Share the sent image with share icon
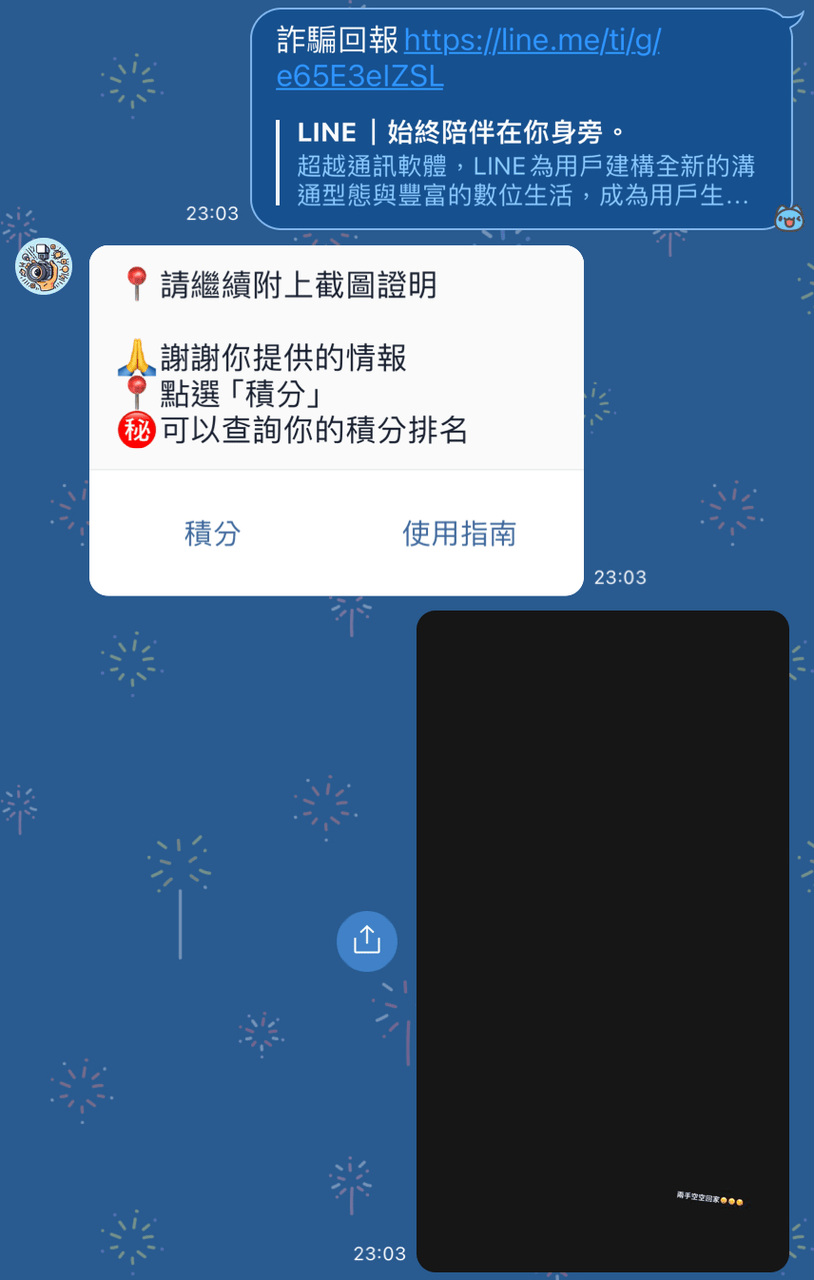The image size is (814, 1280). point(367,941)
